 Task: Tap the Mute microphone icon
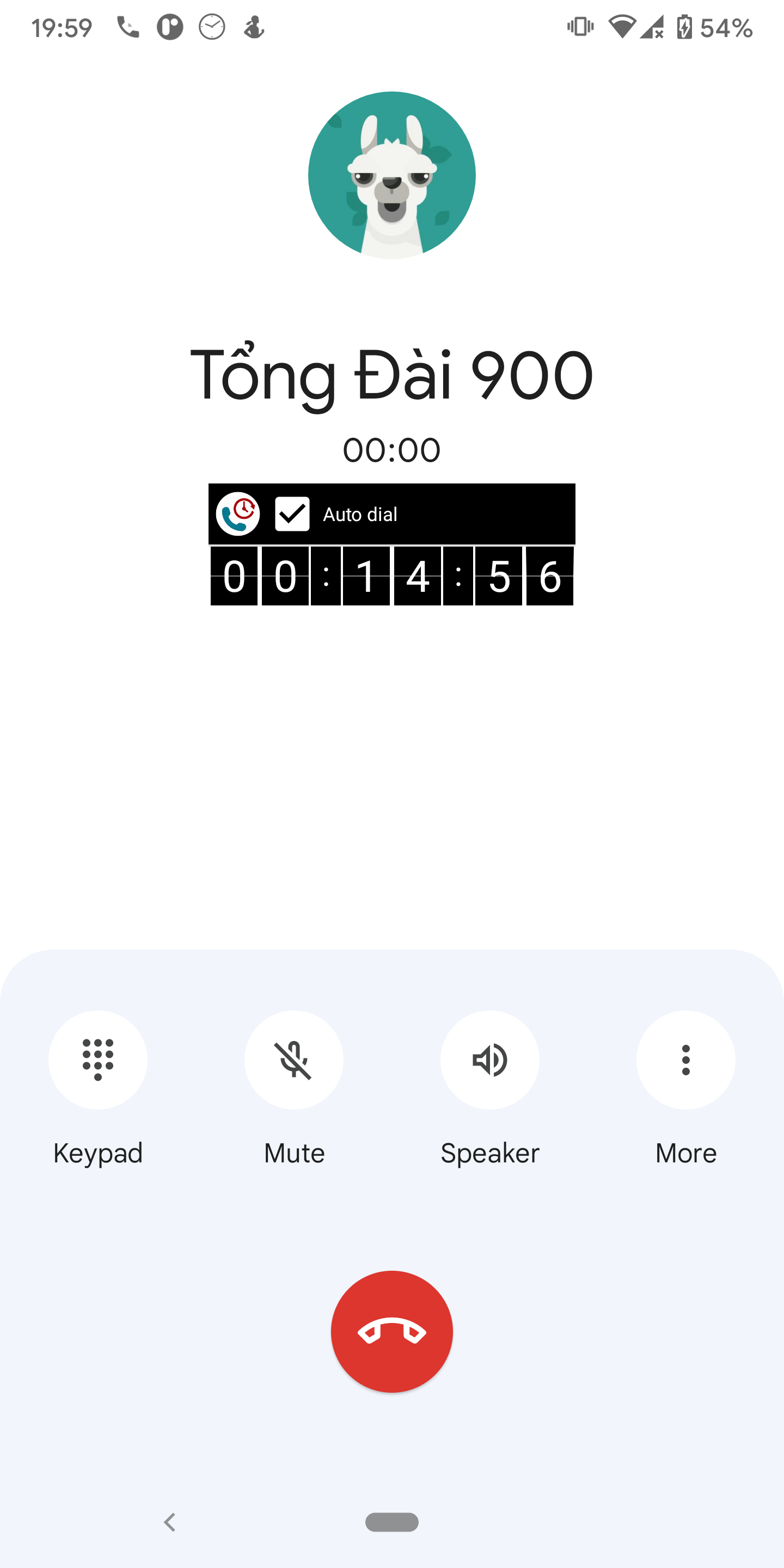(294, 1059)
